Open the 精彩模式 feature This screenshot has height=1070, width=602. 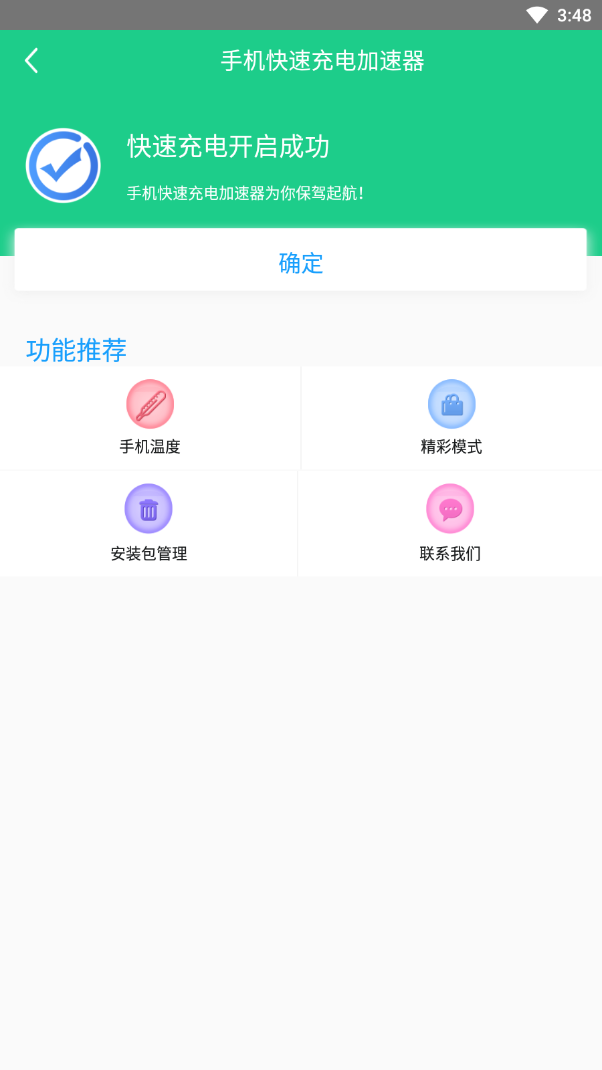[x=451, y=418]
